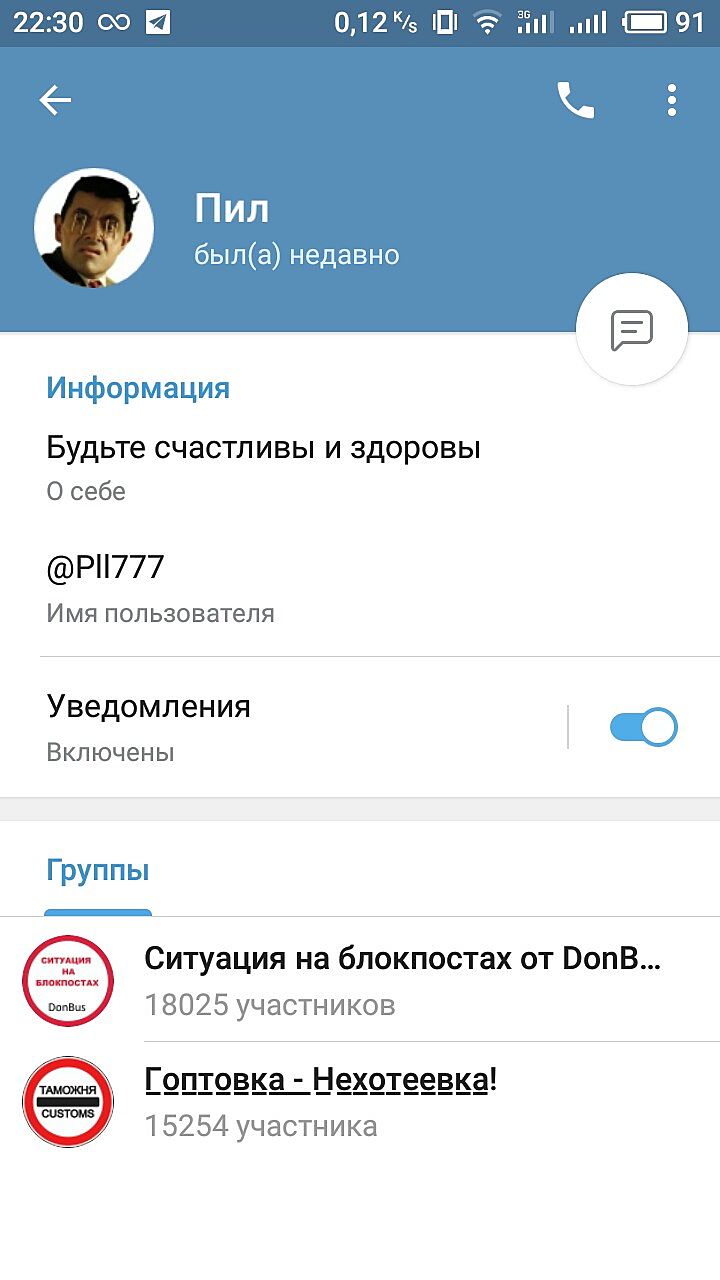Open the three-dot overflow menu
Viewport: 720px width, 1280px height.
click(x=672, y=100)
